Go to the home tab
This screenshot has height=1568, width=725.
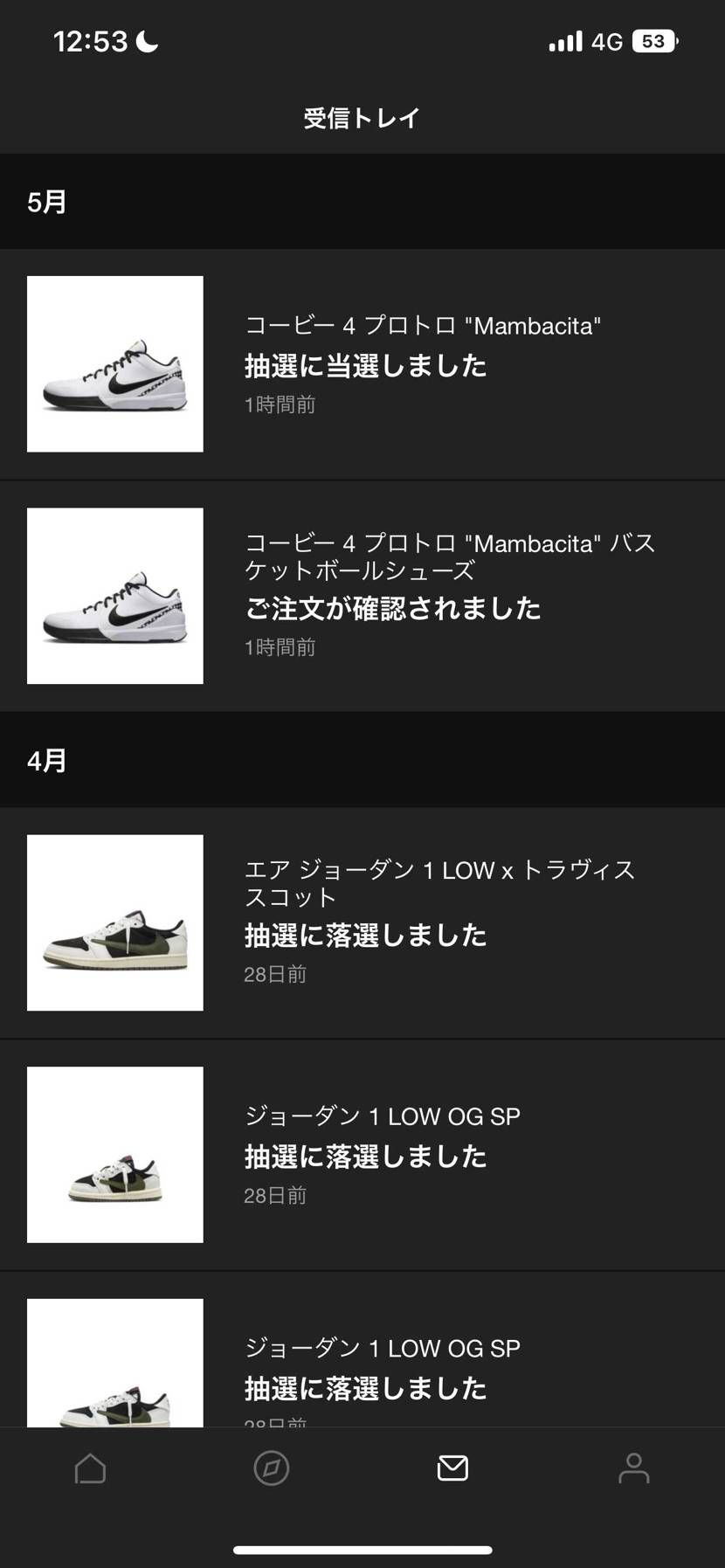(90, 1468)
